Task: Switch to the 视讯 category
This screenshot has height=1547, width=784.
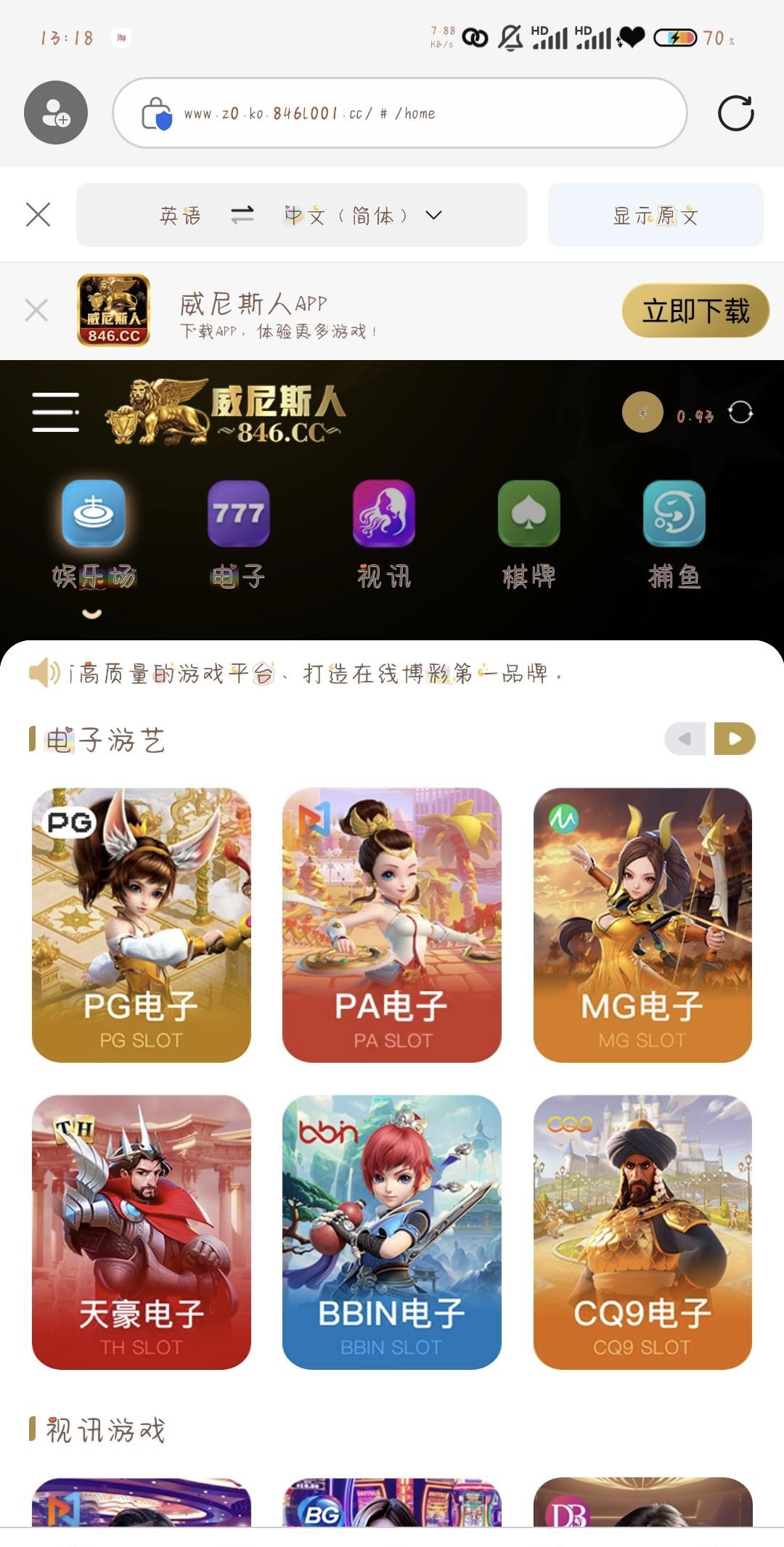Action: pyautogui.click(x=383, y=534)
